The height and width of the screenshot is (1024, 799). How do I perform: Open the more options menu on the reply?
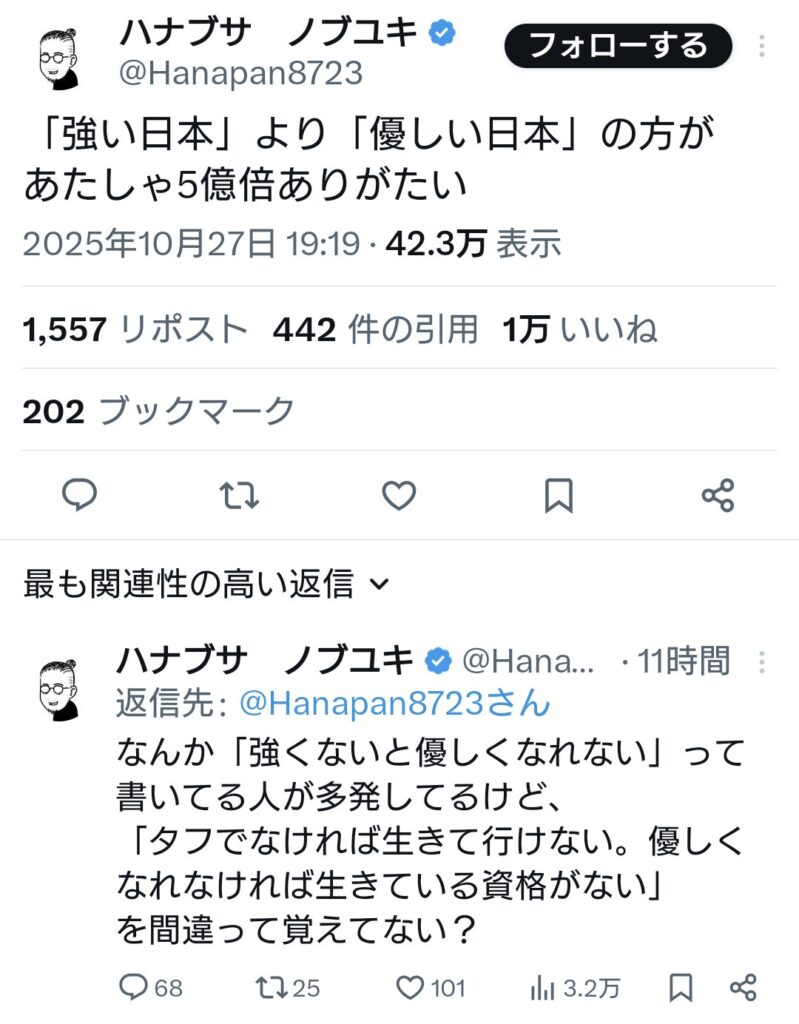764,660
